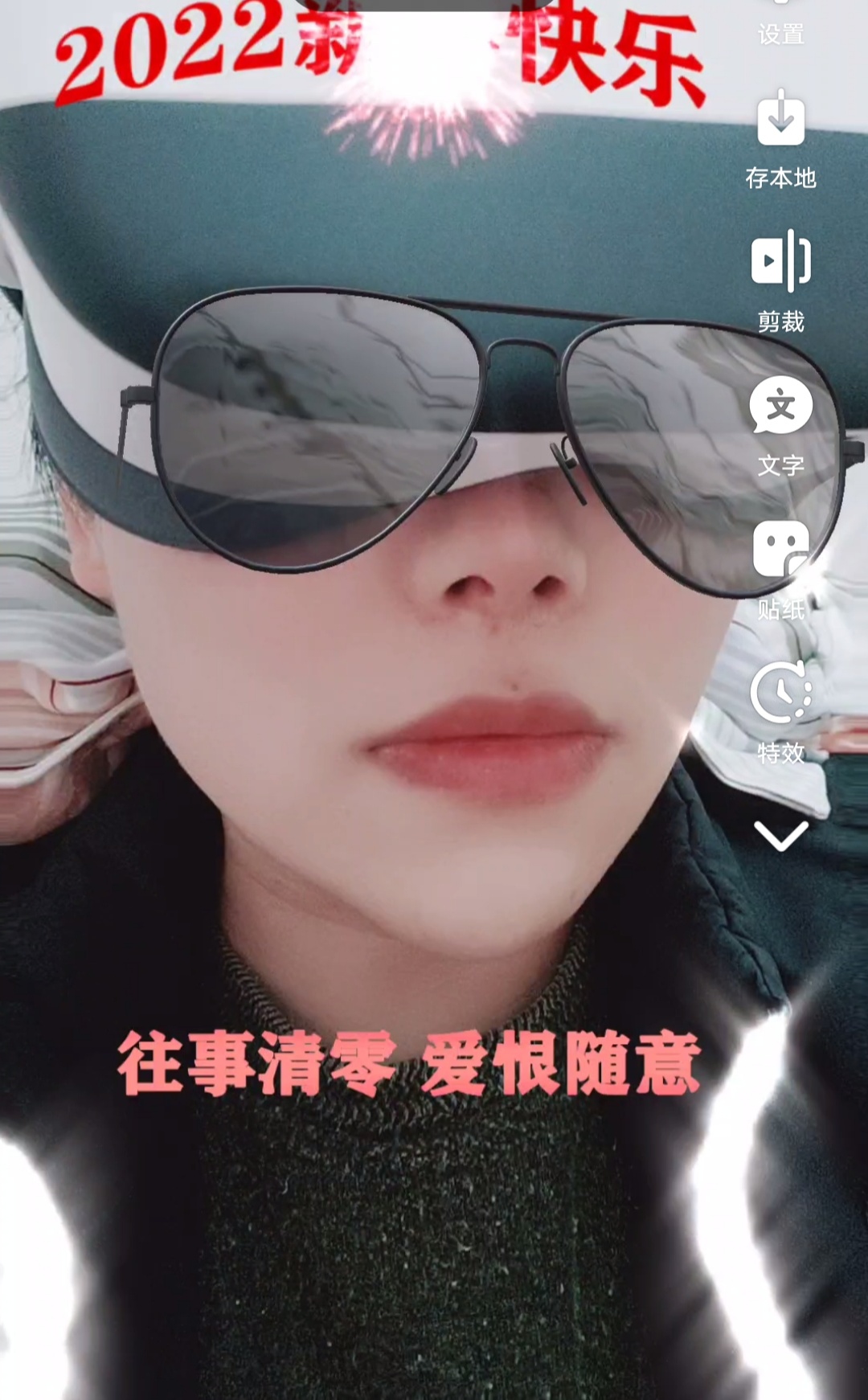
Task: Save video locally with 存本地
Action: pos(780,137)
